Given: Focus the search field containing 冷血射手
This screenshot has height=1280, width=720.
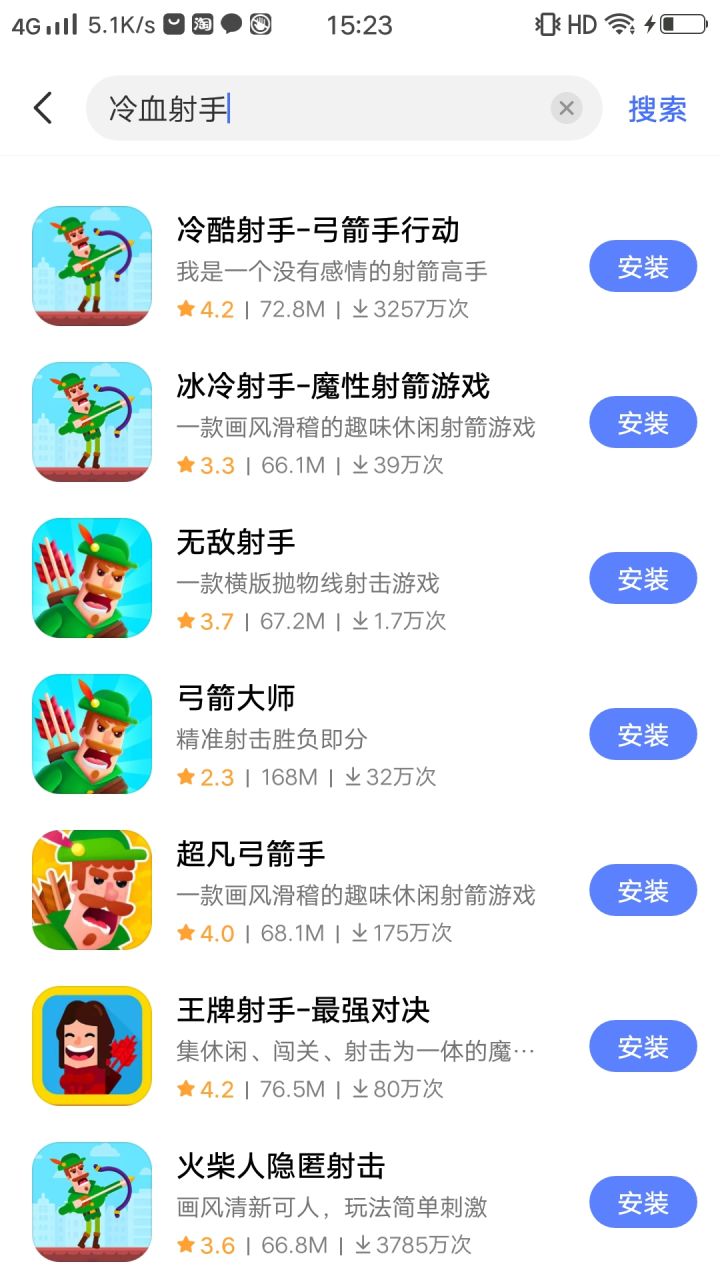Looking at the screenshot, I should pos(320,108).
